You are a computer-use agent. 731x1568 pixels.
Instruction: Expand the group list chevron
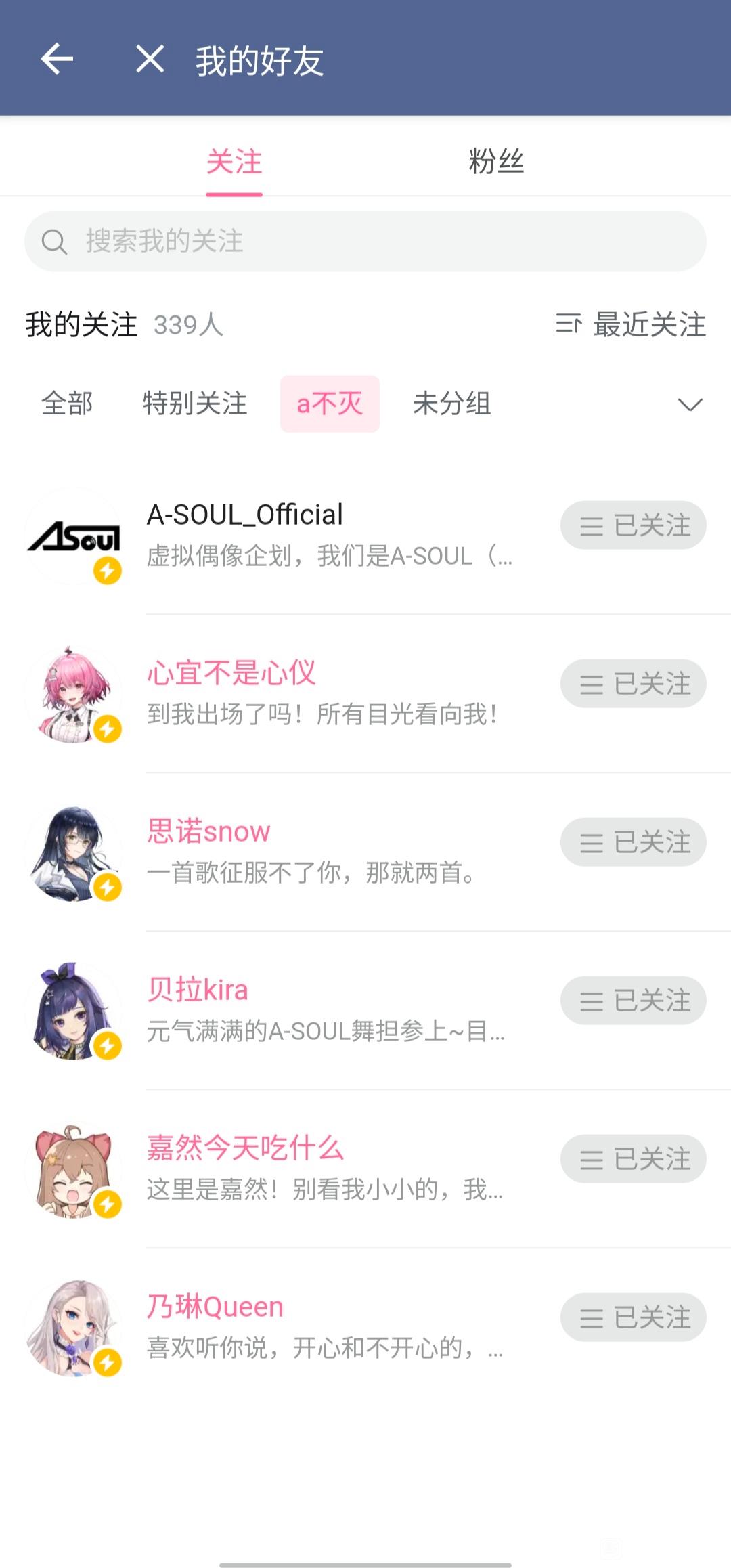[x=690, y=405]
